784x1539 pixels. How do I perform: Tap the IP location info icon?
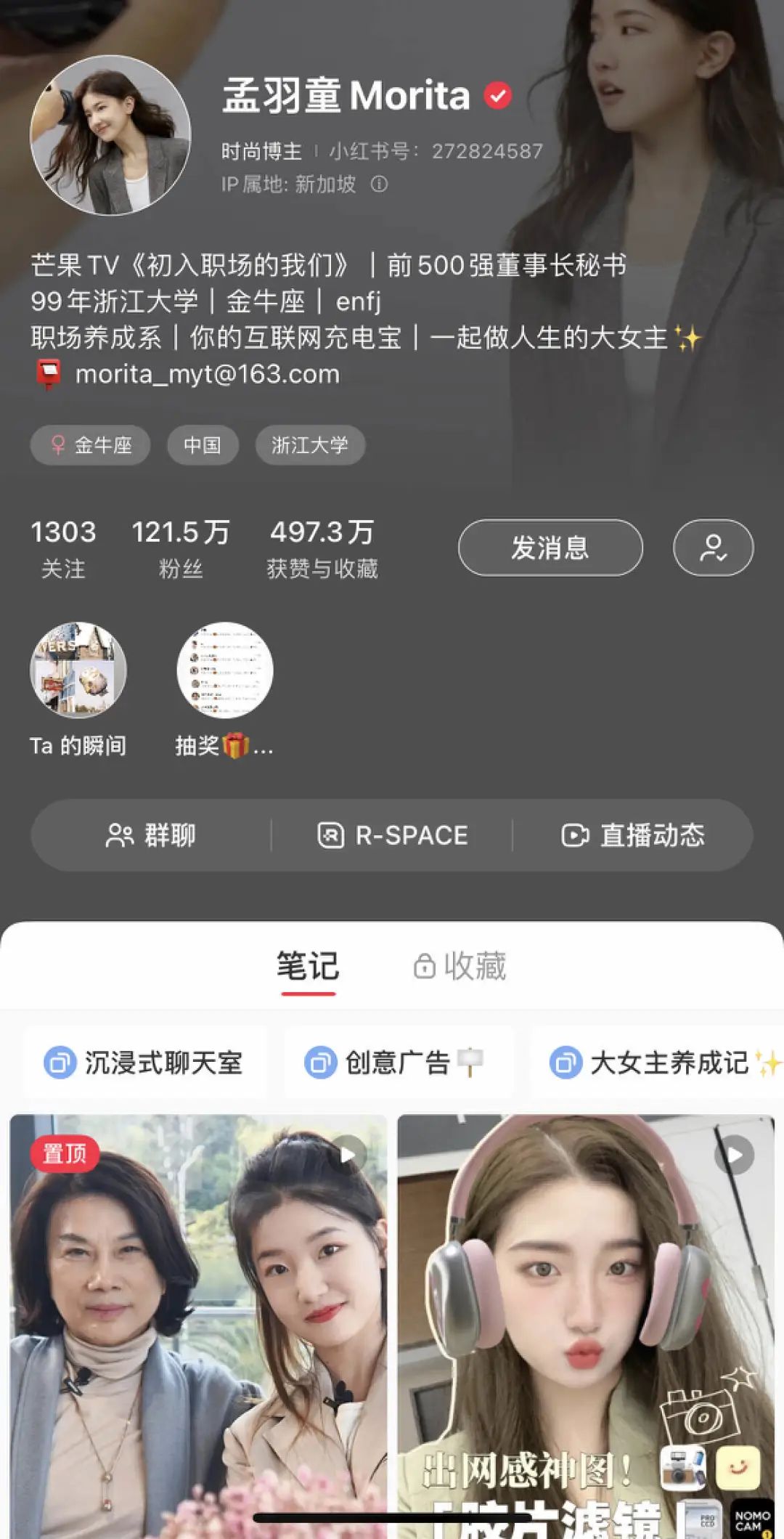pyautogui.click(x=379, y=184)
